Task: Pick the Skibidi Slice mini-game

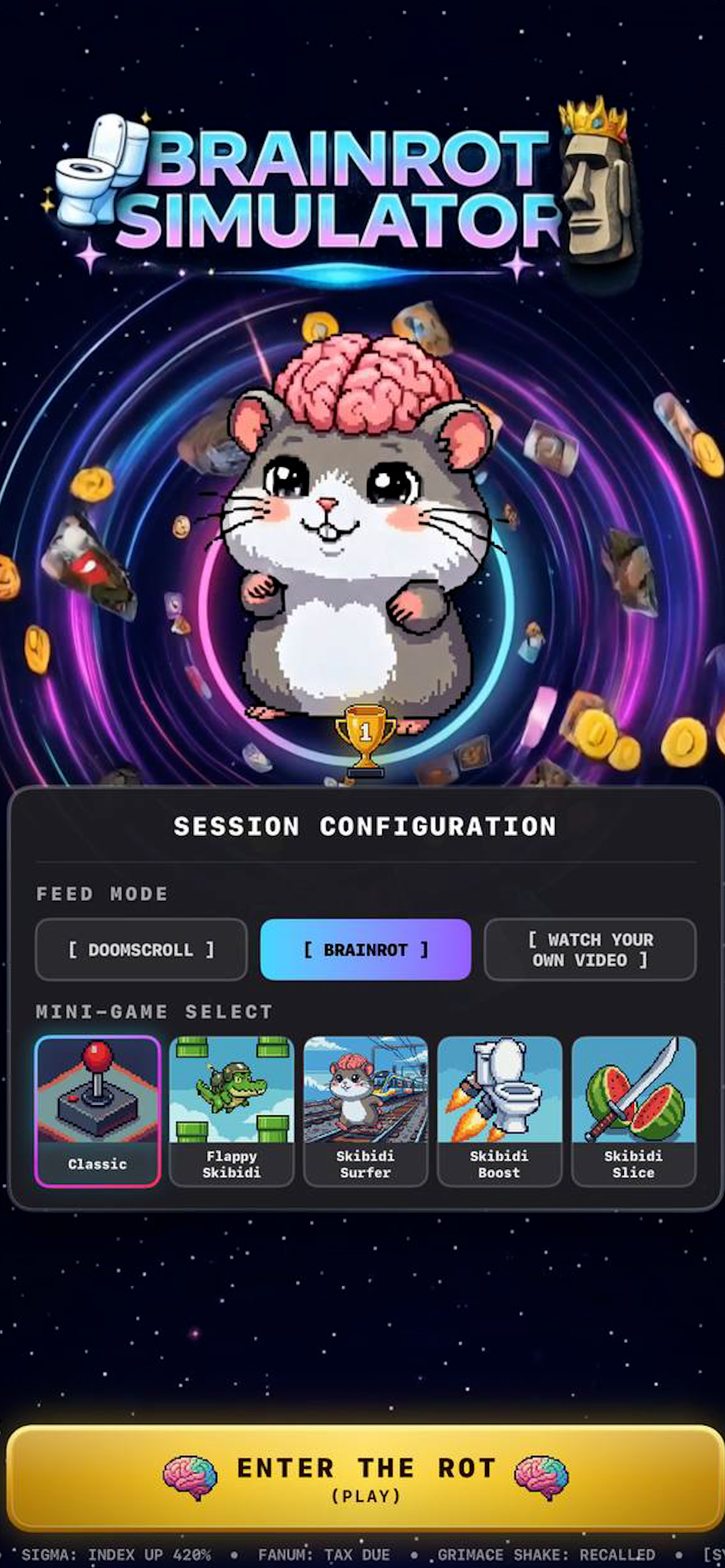Action: (x=633, y=1111)
